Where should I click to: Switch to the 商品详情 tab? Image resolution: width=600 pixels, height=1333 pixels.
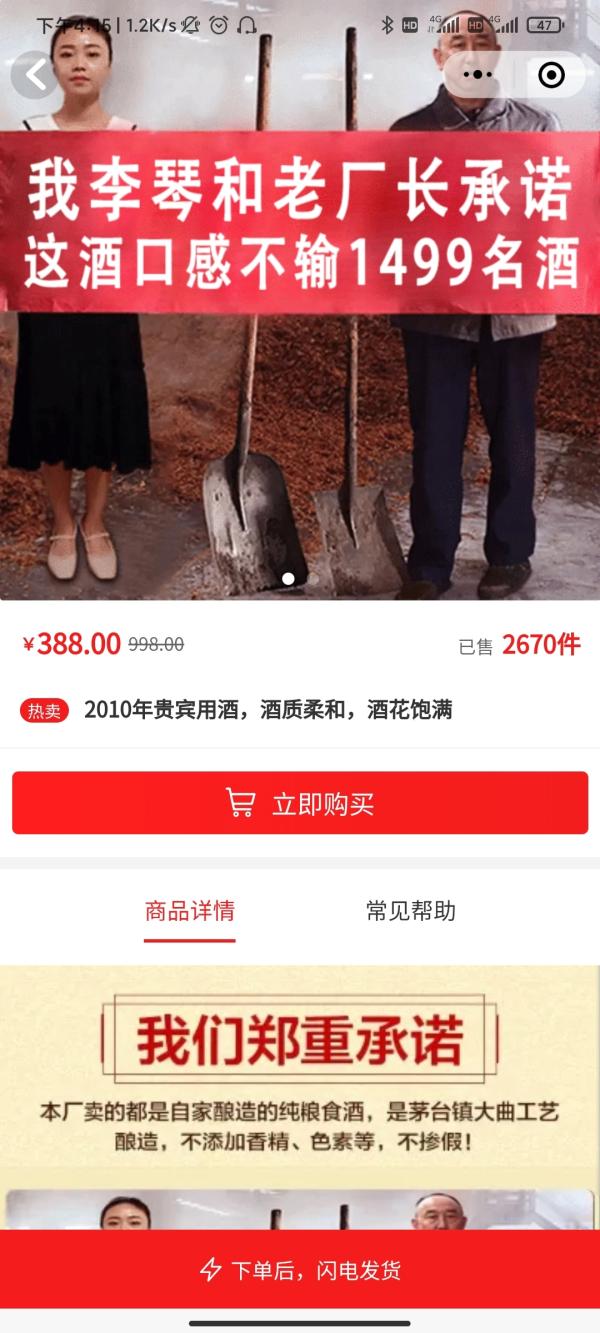click(190, 911)
